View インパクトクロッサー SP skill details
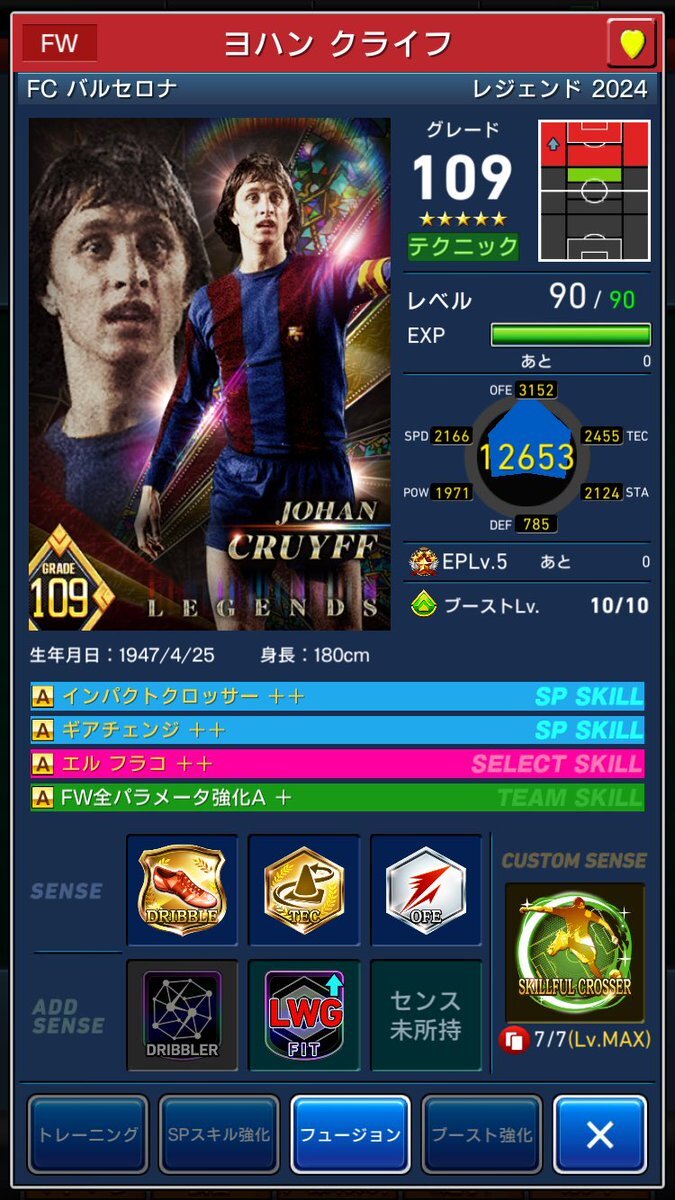The height and width of the screenshot is (1200, 675). pyautogui.click(x=337, y=696)
